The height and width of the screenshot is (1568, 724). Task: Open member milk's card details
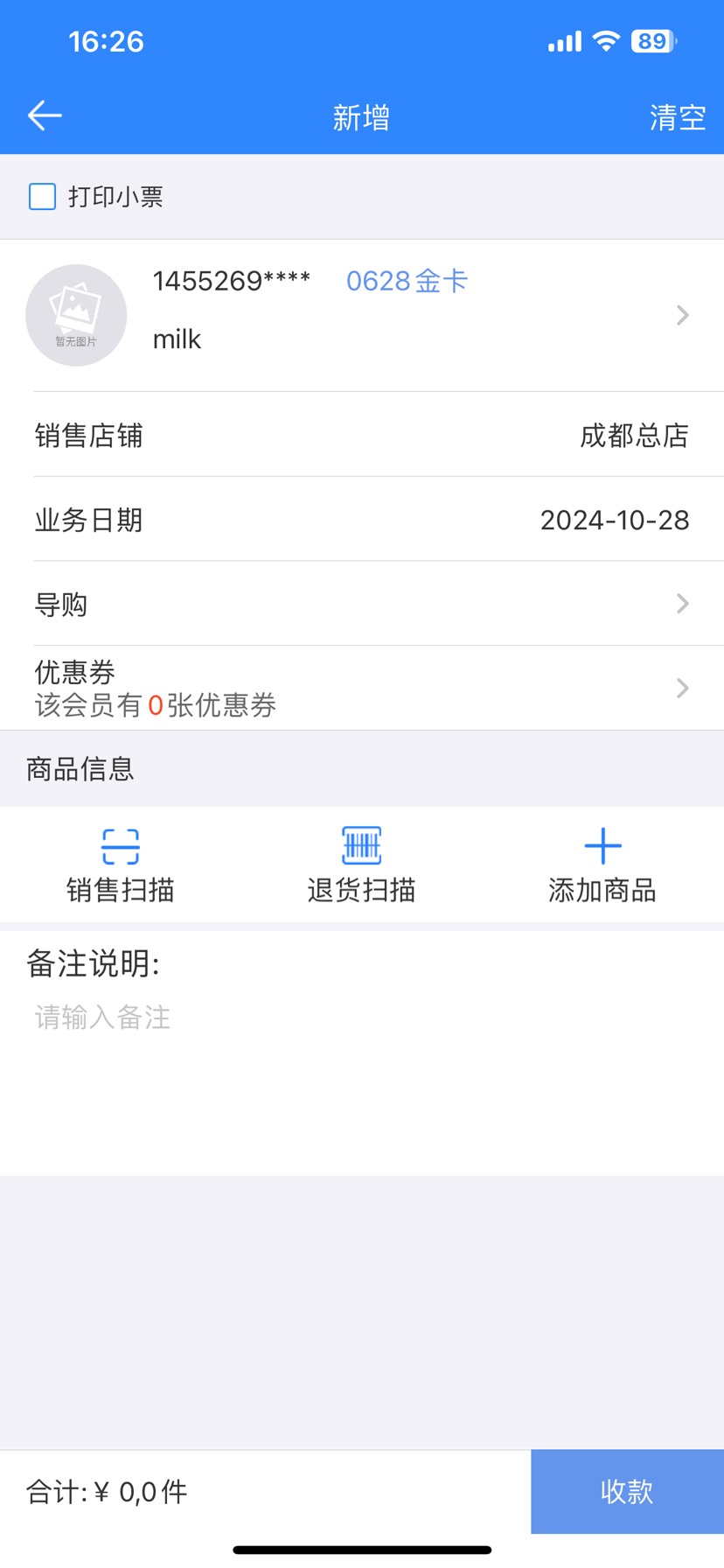362,314
